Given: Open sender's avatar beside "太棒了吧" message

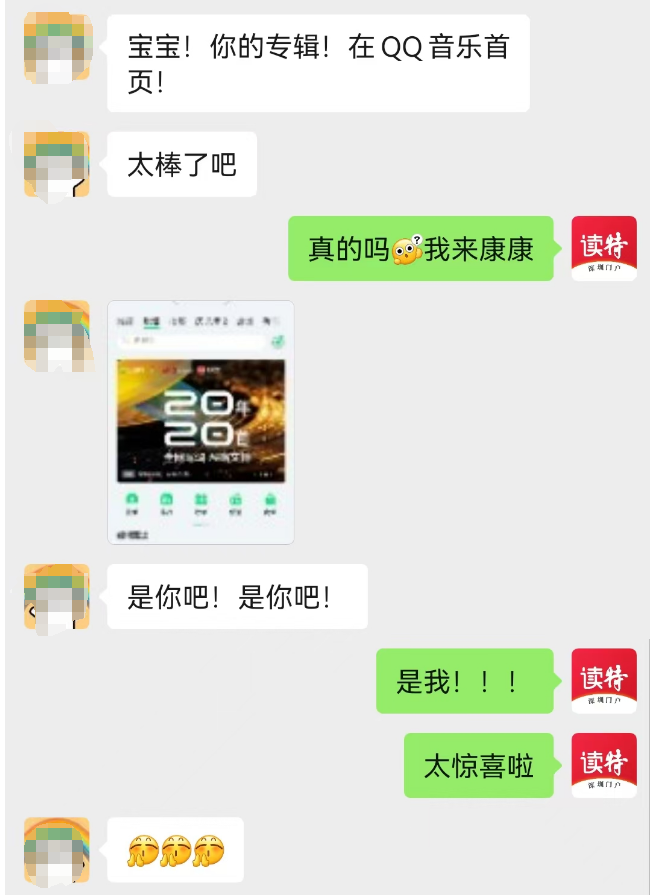Looking at the screenshot, I should pyautogui.click(x=57, y=165).
